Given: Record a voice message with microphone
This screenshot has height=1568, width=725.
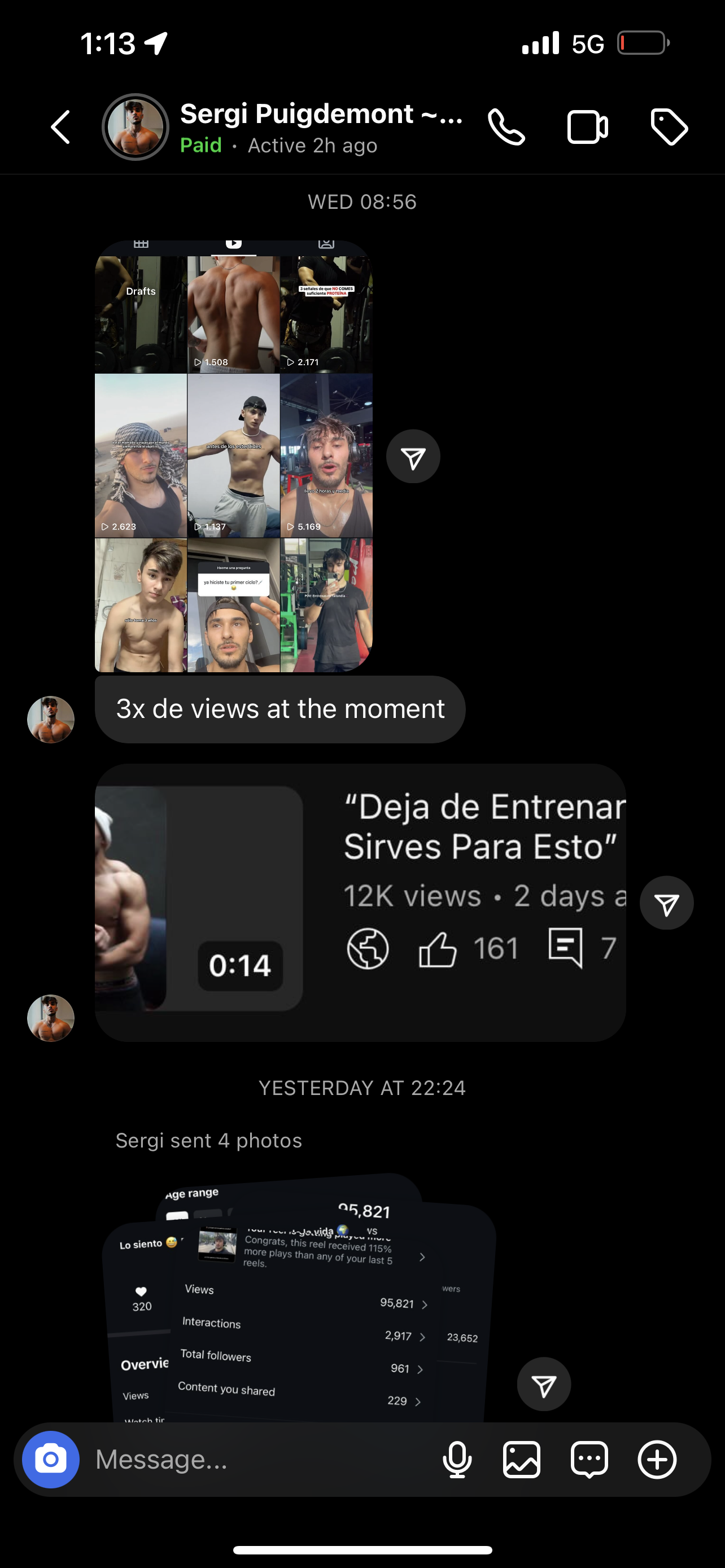Looking at the screenshot, I should (457, 1459).
